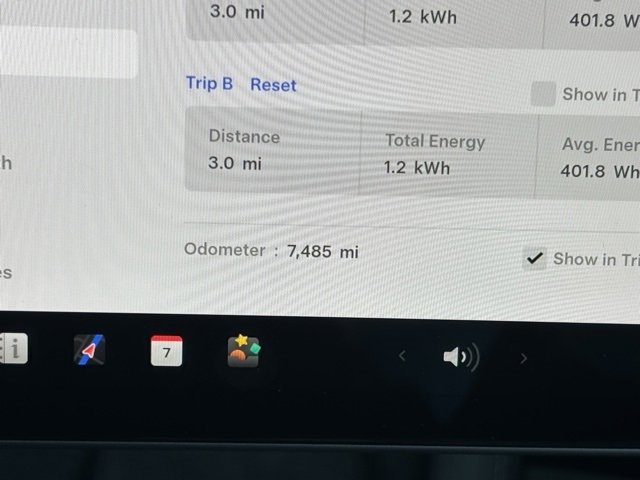Lower volume with the left chevron

[402, 356]
